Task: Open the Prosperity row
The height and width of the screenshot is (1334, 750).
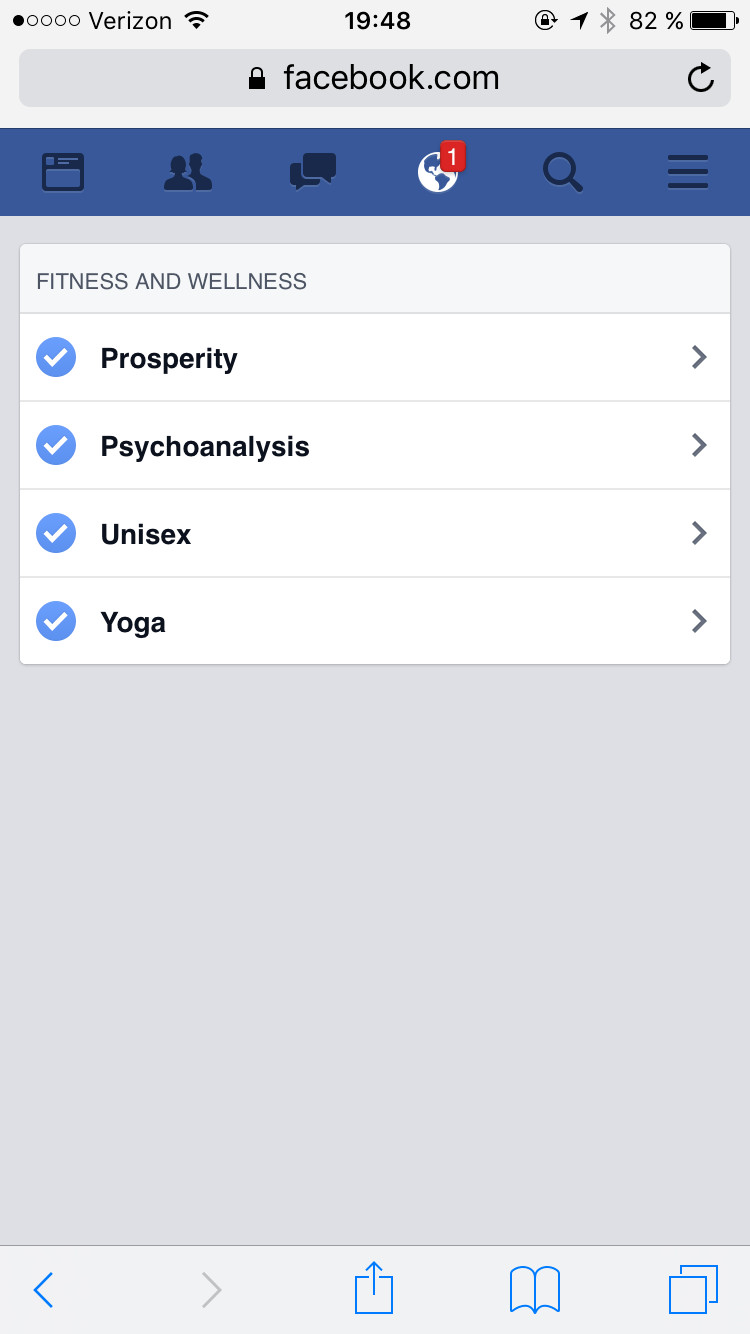Action: 375,358
